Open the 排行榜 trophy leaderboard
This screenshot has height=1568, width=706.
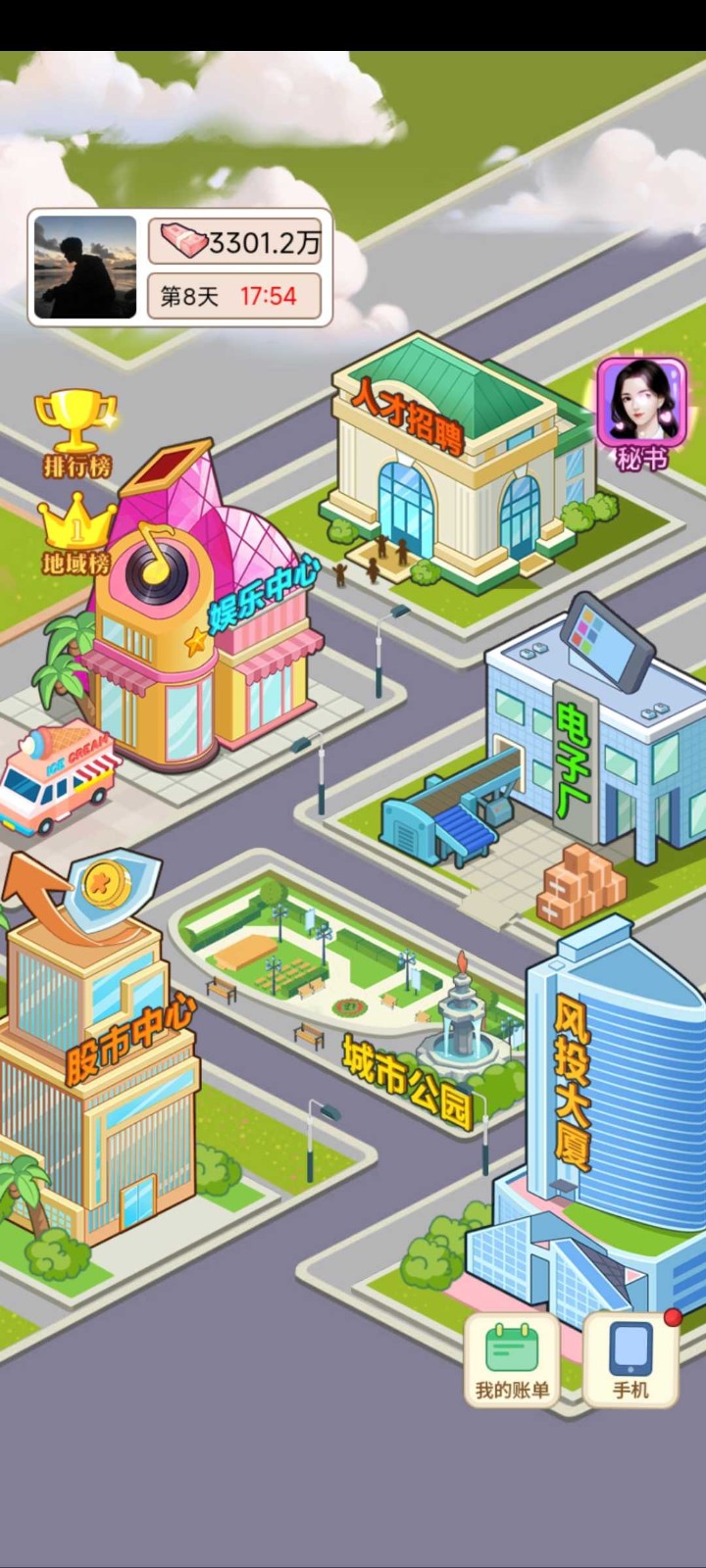(x=76, y=431)
